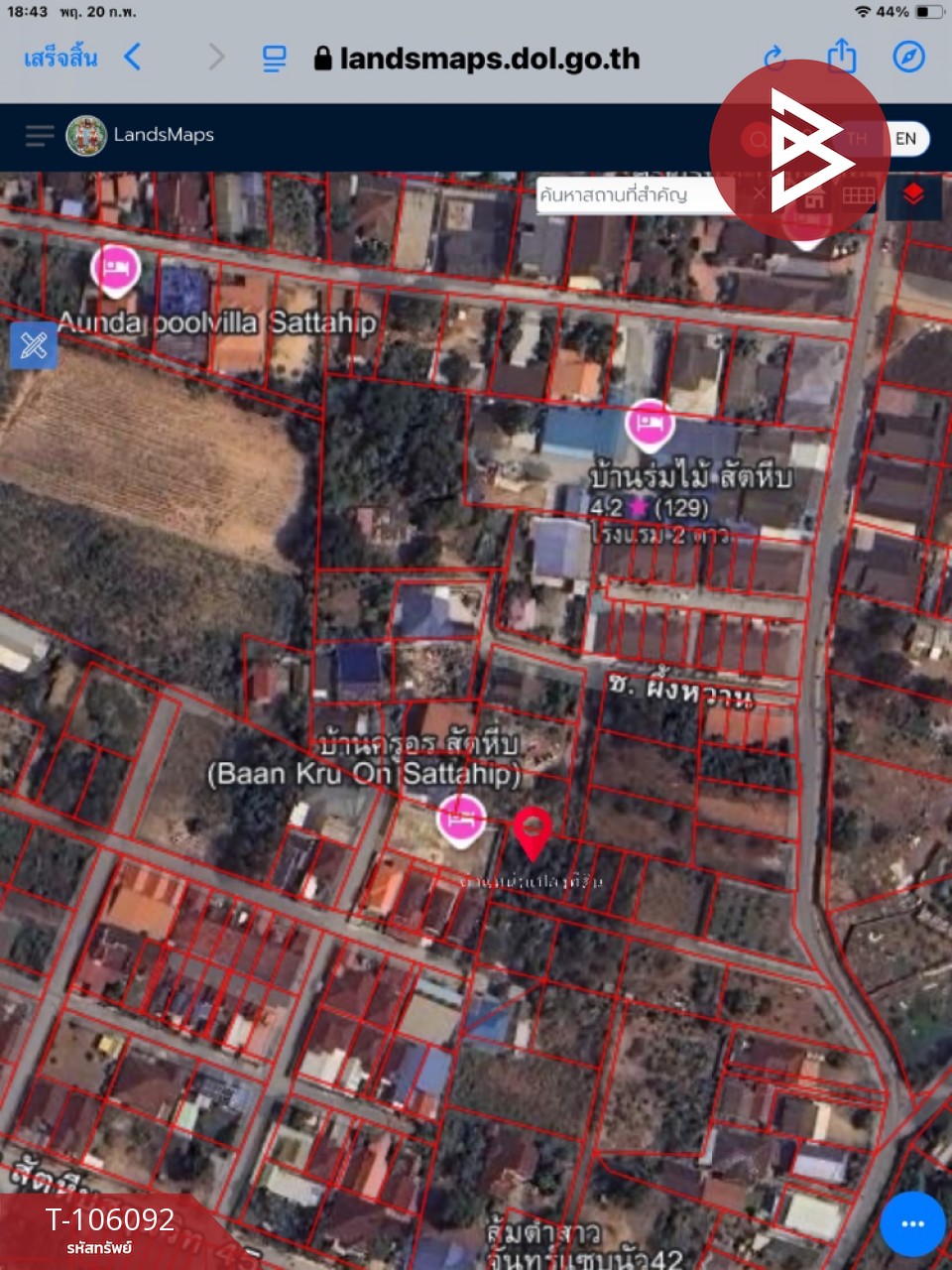This screenshot has height=1270, width=952.
Task: Select the Baan Kru On Sattahip hotel marker
Action: (x=461, y=820)
